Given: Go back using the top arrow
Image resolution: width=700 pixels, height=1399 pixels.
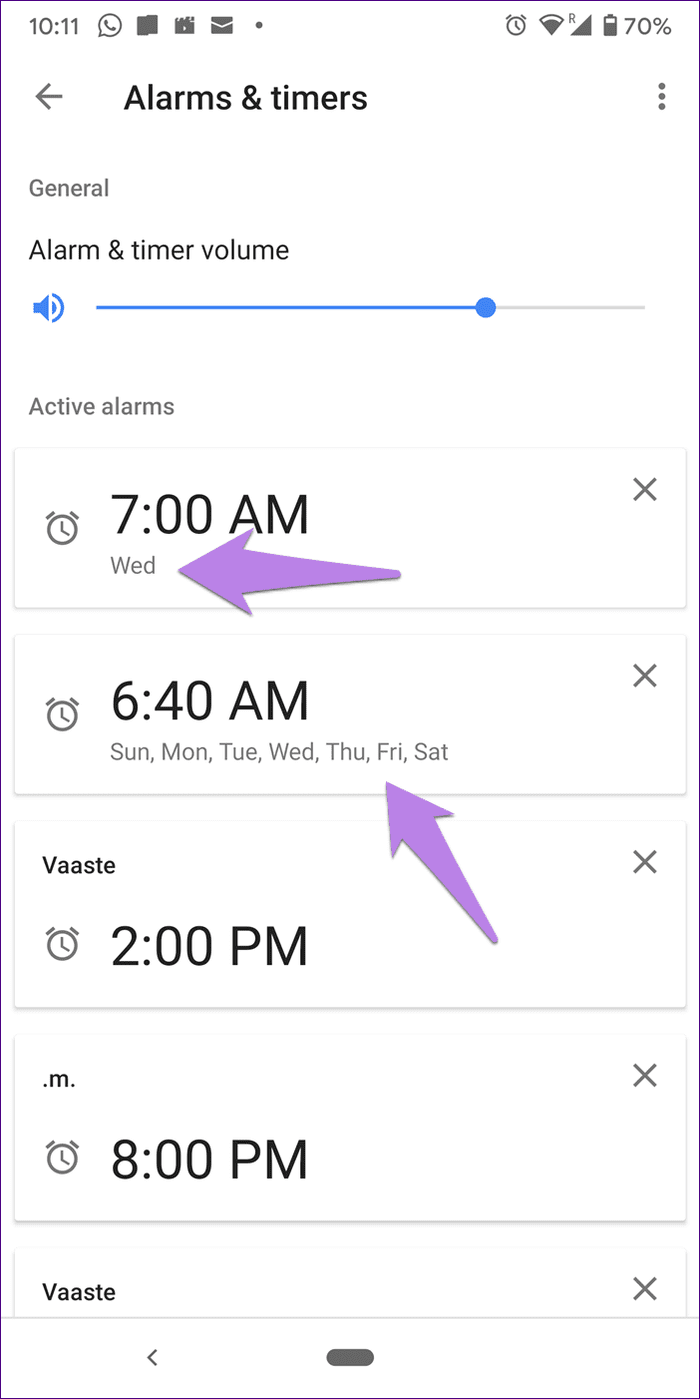Looking at the screenshot, I should tap(49, 97).
